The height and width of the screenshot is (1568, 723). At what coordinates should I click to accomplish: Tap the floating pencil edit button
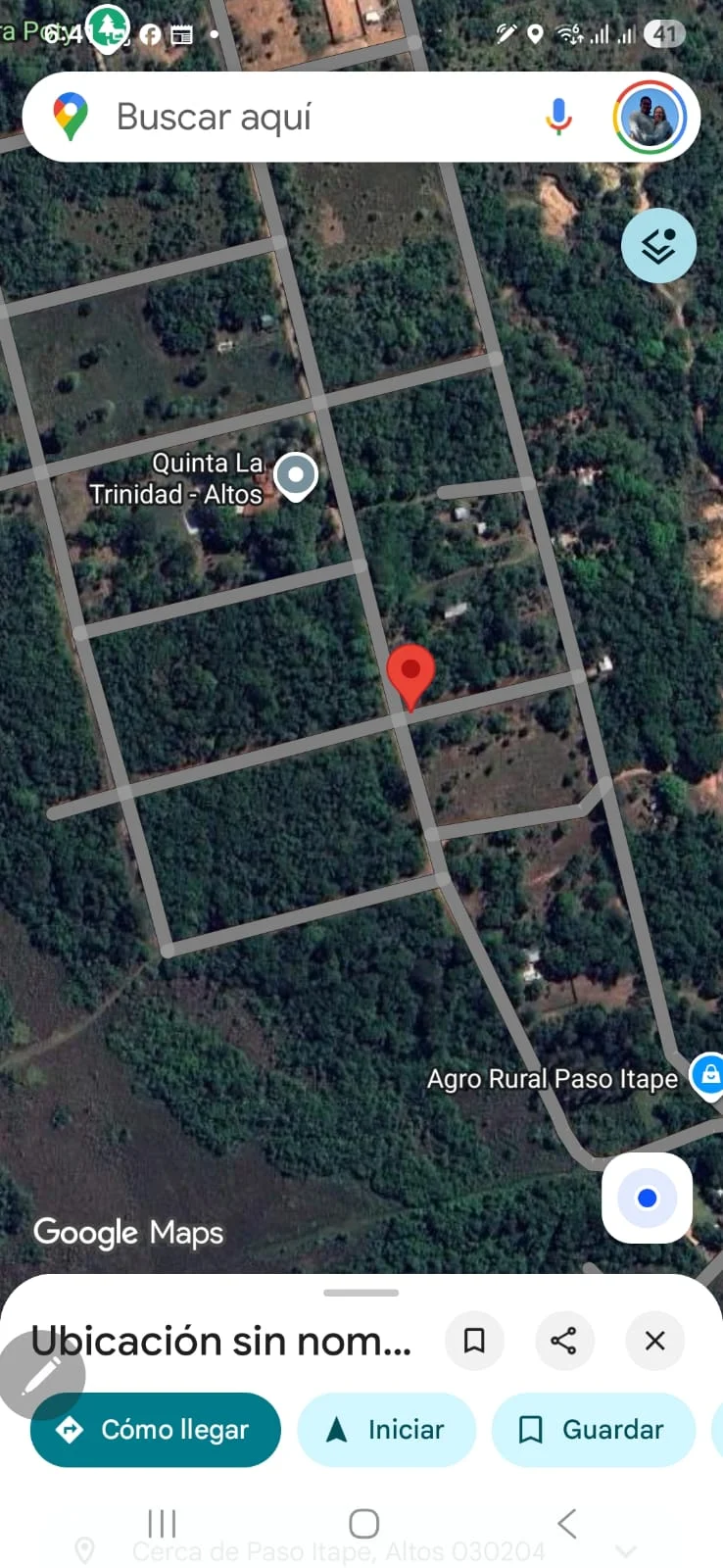click(41, 1376)
